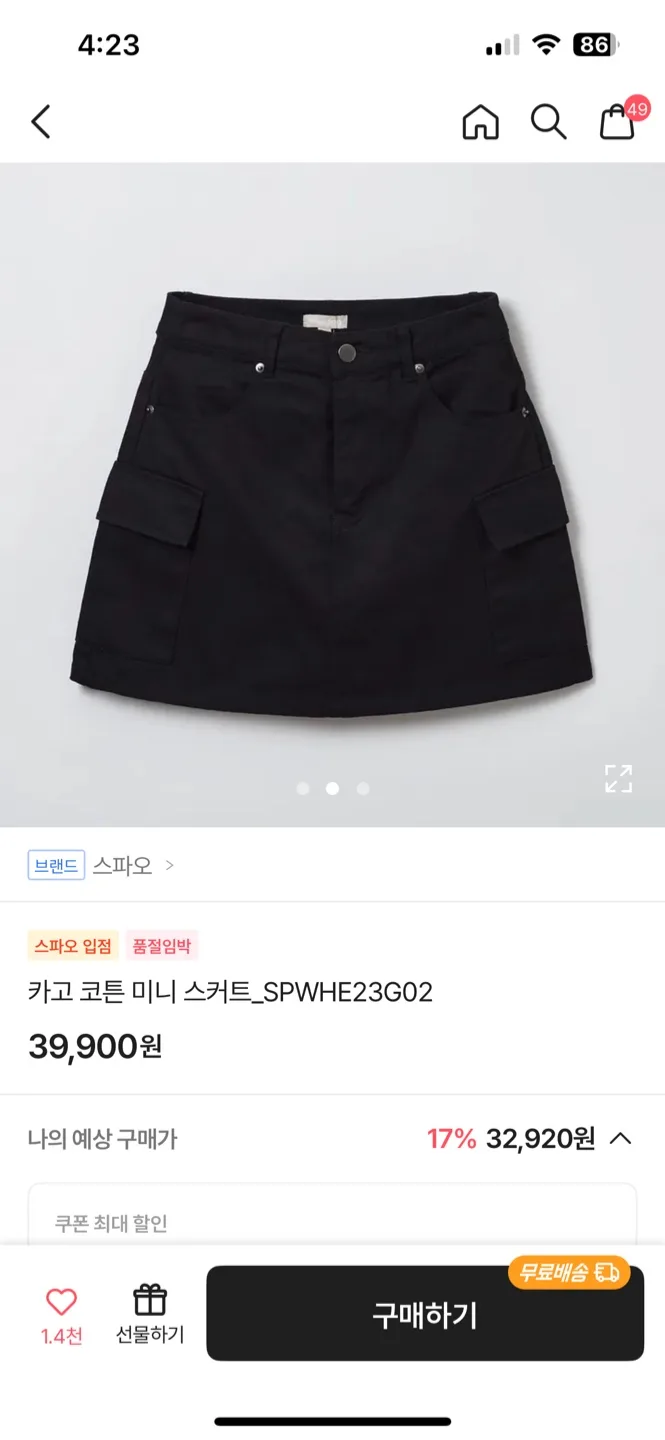
Task: Open the shopping bag cart
Action: coord(617,122)
